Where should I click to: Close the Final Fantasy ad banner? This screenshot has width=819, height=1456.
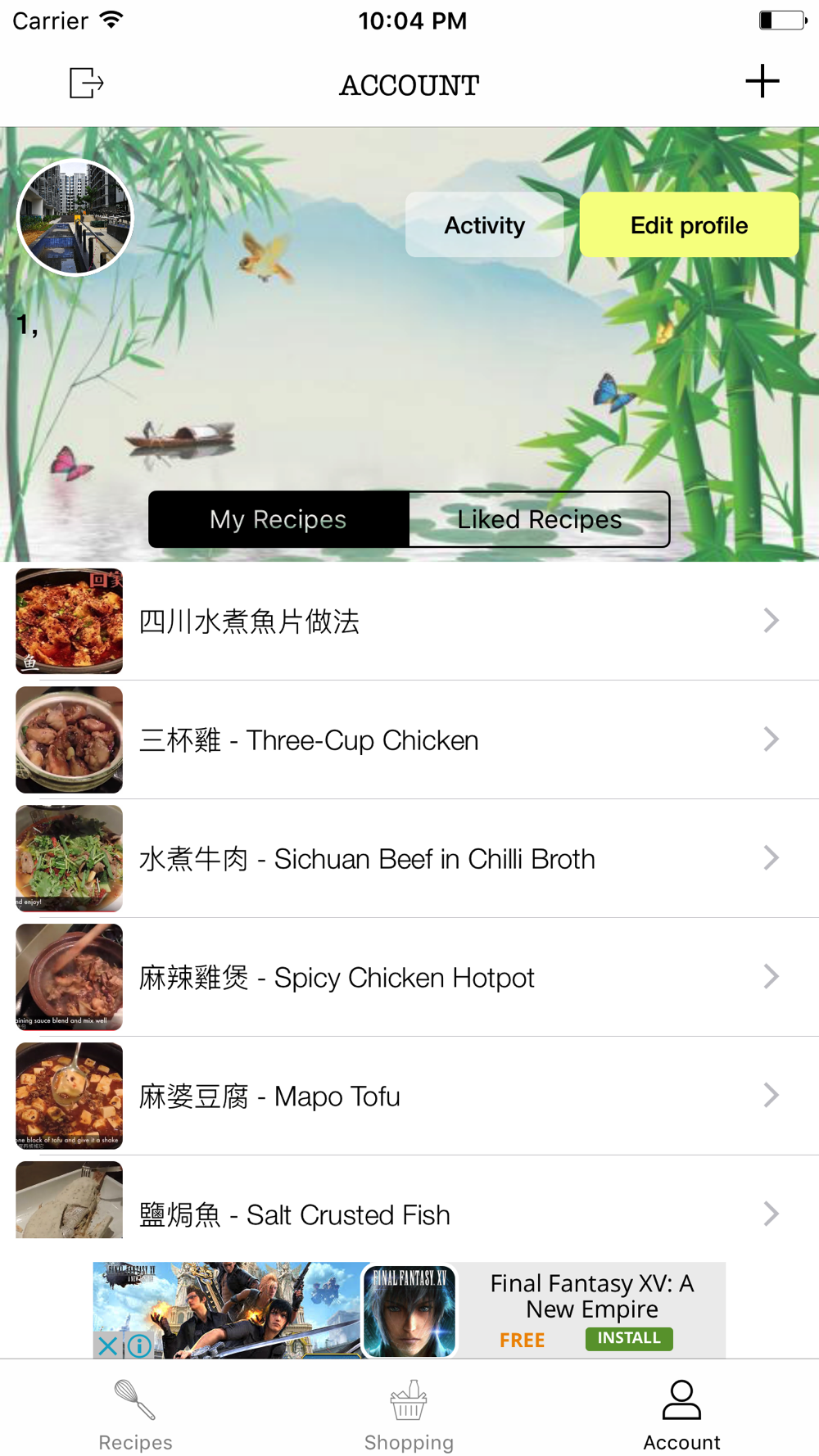click(x=107, y=1345)
